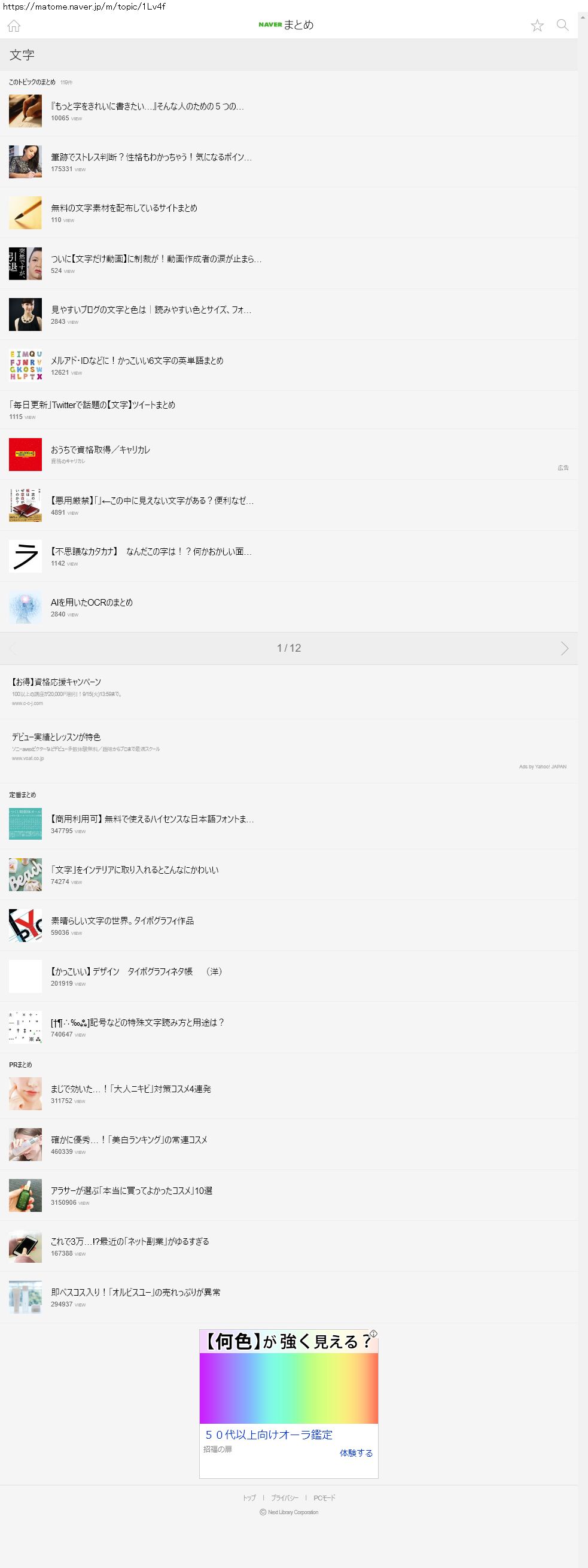
Task: Open 無料で使えるハイセンスな日本語フォント article
Action: pyautogui.click(x=152, y=819)
